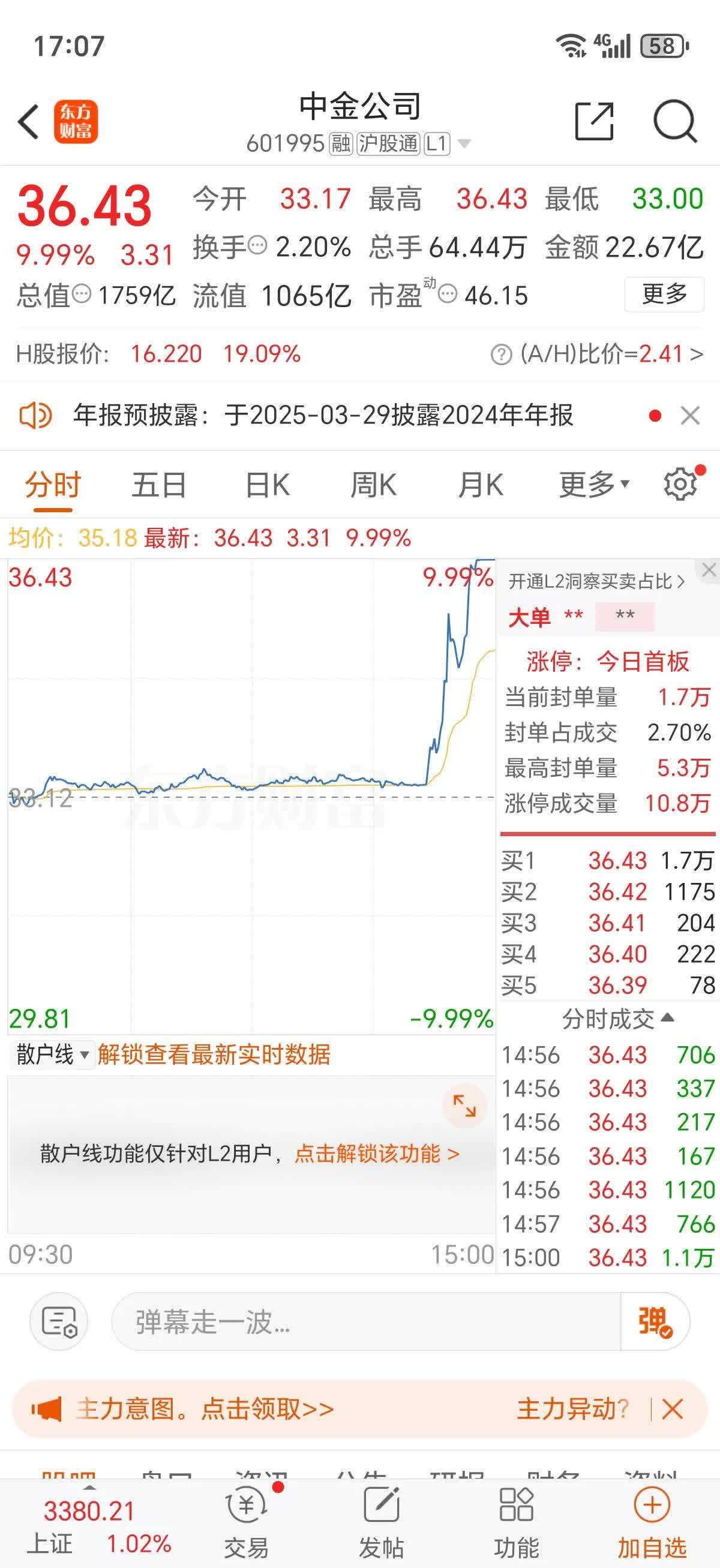Expand the 更多 chart period dropdown
This screenshot has height=1568, width=720.
(x=593, y=484)
